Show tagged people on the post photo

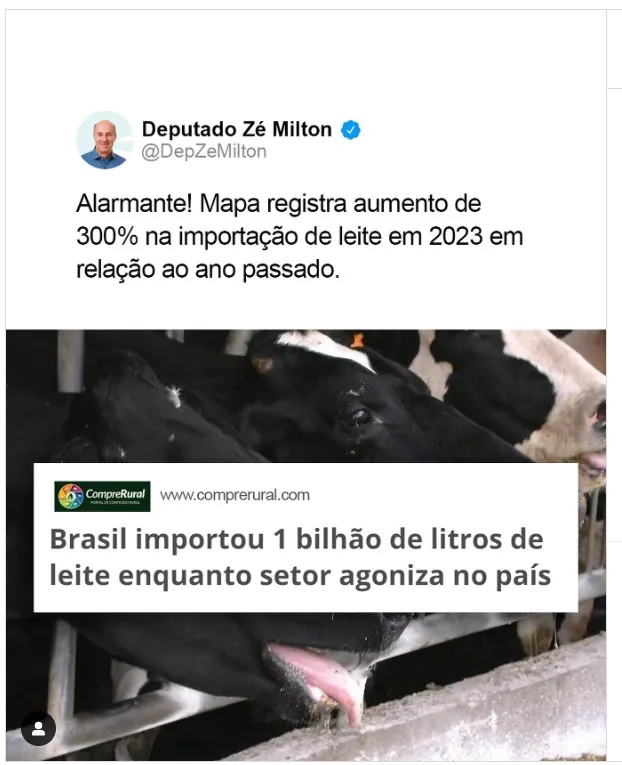click(38, 729)
